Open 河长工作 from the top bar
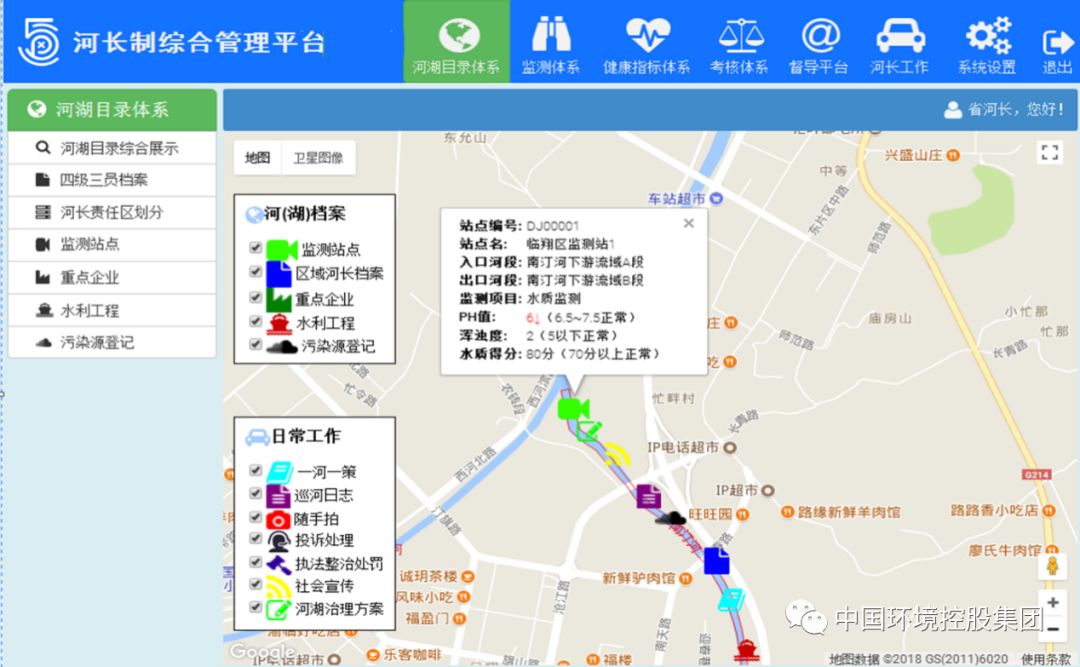 [x=899, y=43]
